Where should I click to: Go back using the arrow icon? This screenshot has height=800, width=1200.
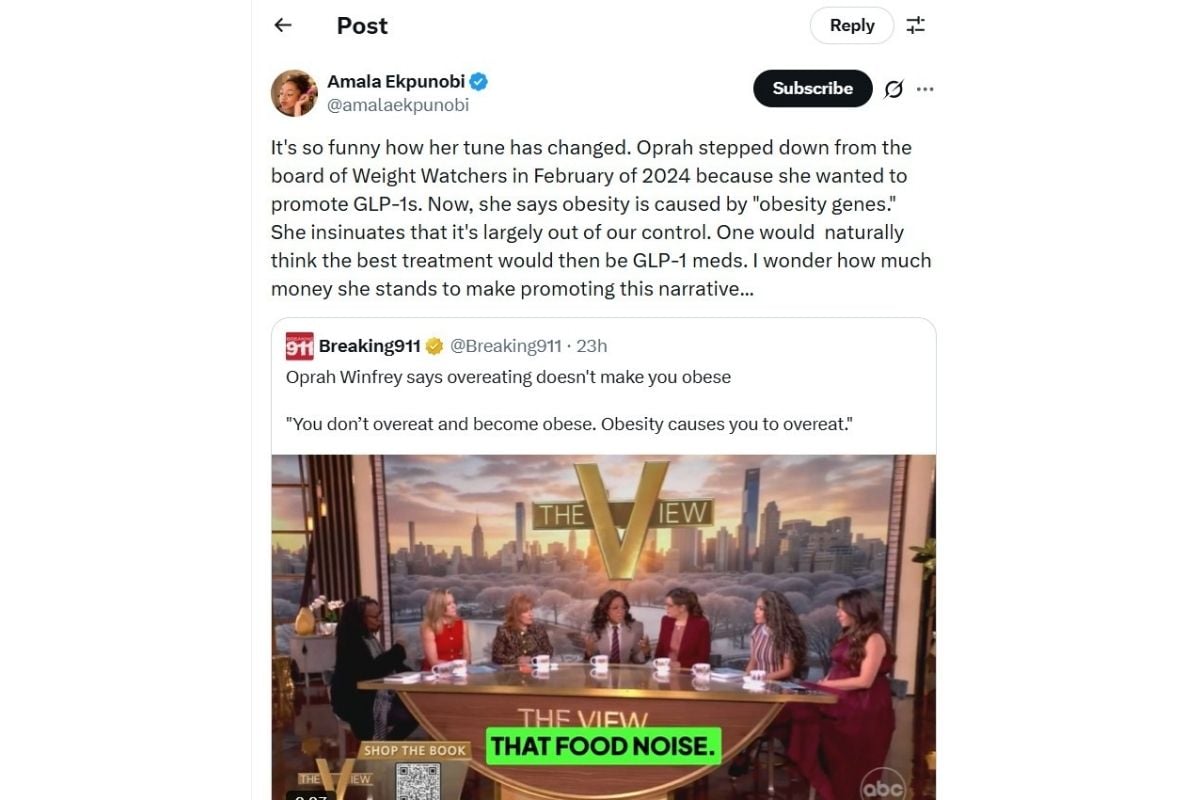283,25
